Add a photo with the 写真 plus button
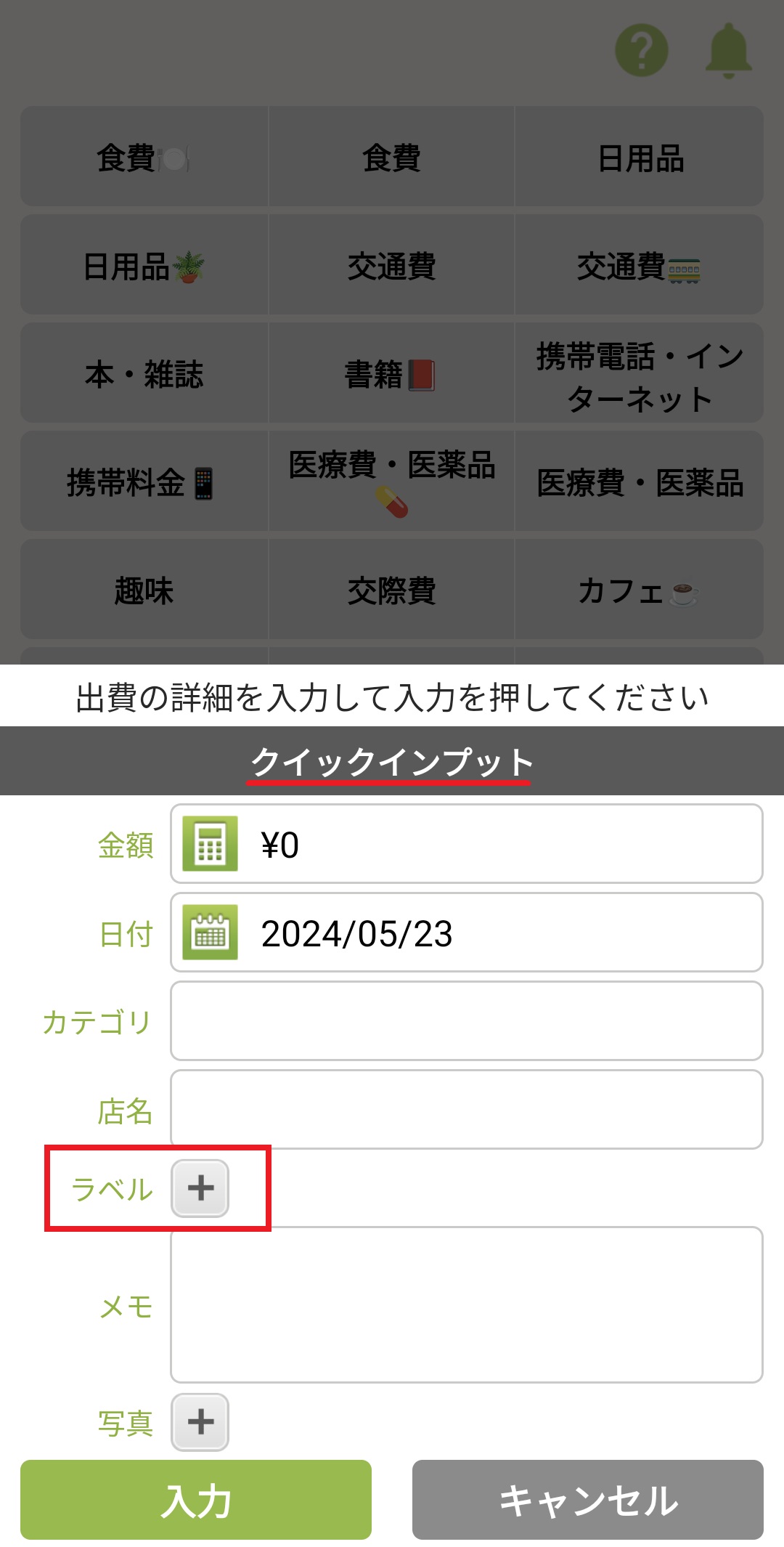This screenshot has width=784, height=1547. pyautogui.click(x=200, y=1422)
